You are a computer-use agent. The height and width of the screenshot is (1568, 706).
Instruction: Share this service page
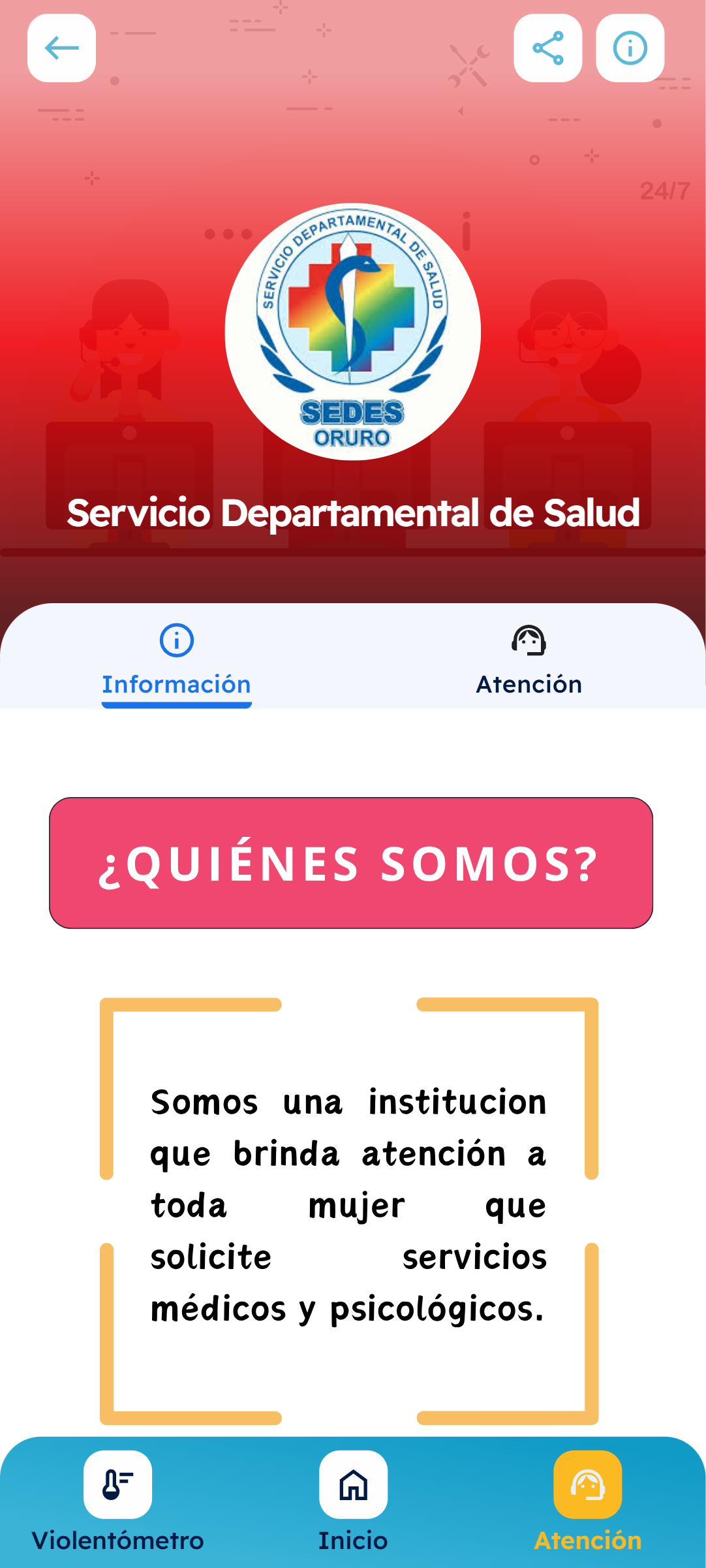pos(547,48)
